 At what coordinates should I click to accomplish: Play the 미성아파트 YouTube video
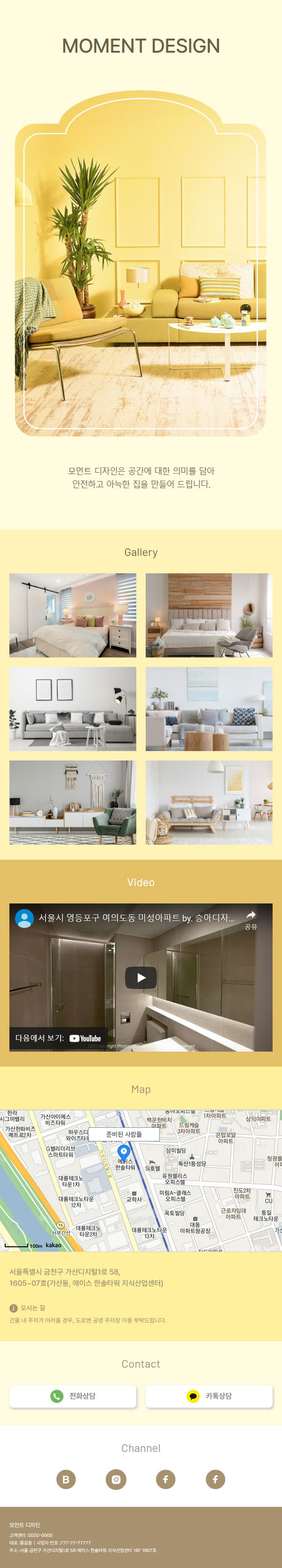pos(141,978)
